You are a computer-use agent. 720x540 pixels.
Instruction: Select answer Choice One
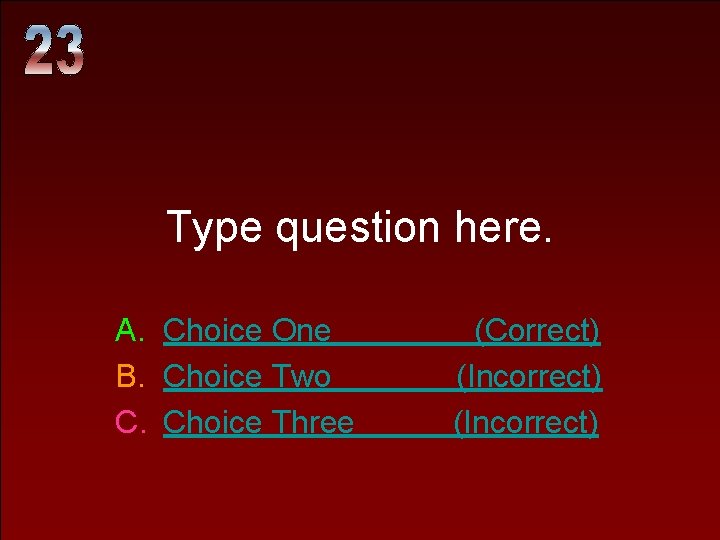click(x=382, y=331)
